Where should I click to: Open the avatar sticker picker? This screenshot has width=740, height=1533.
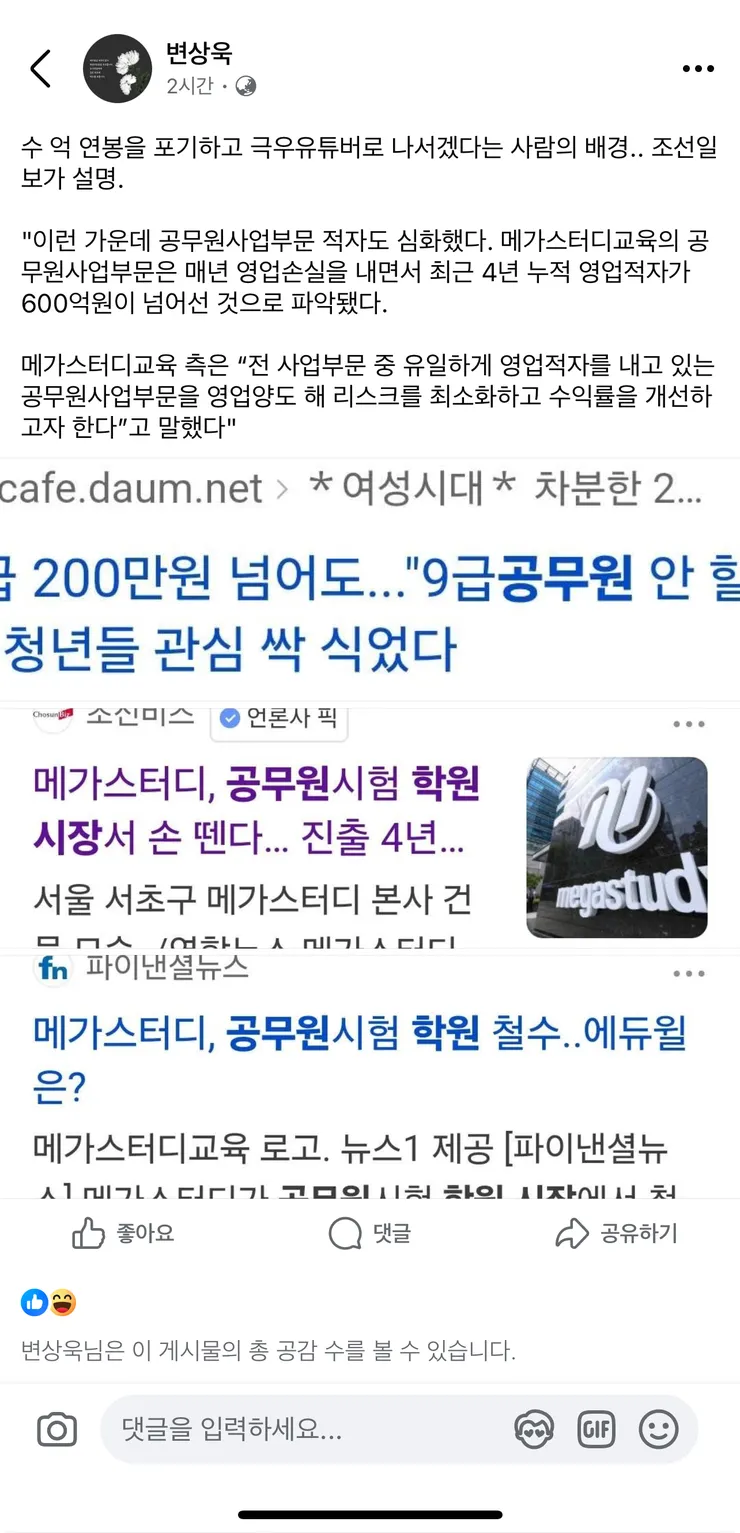pos(534,1430)
